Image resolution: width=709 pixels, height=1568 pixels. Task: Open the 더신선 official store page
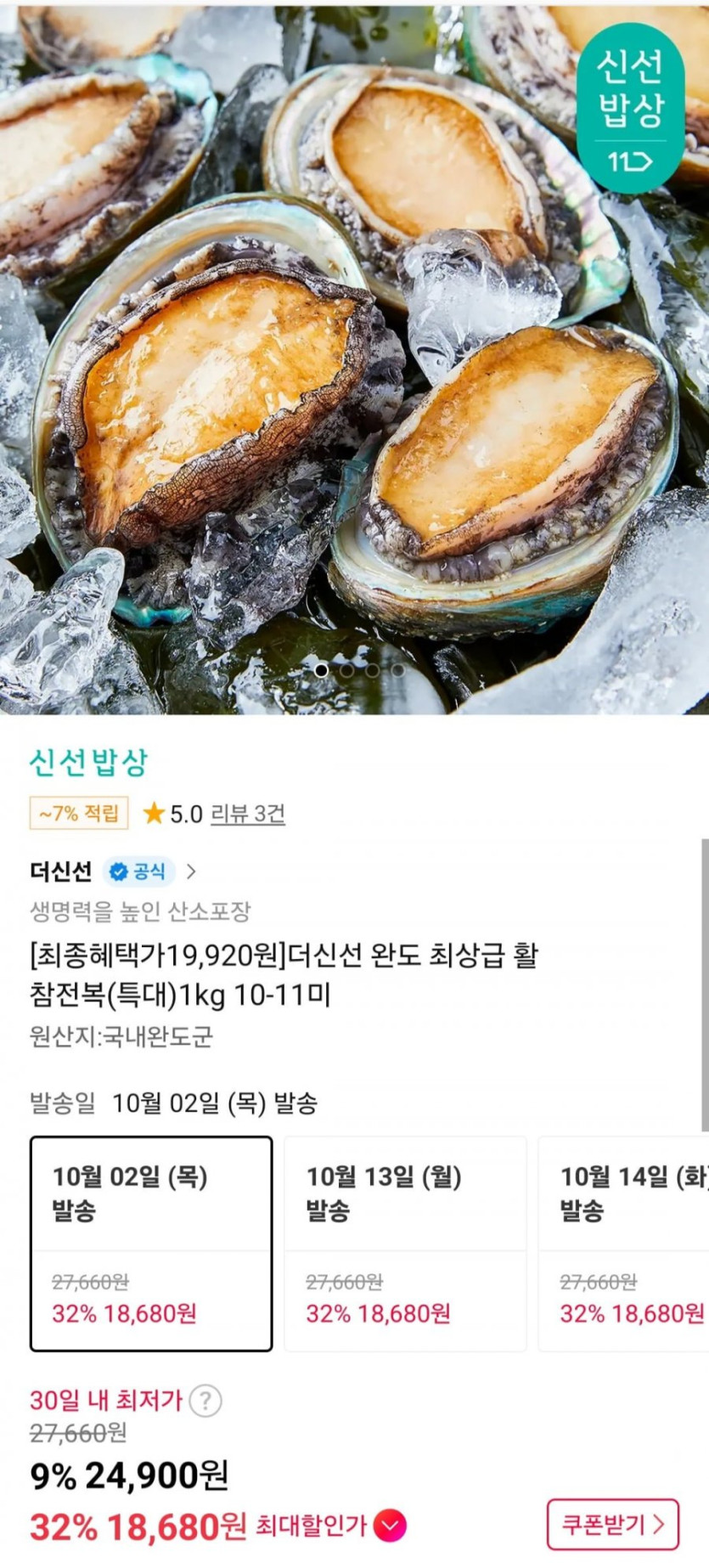pos(112,871)
